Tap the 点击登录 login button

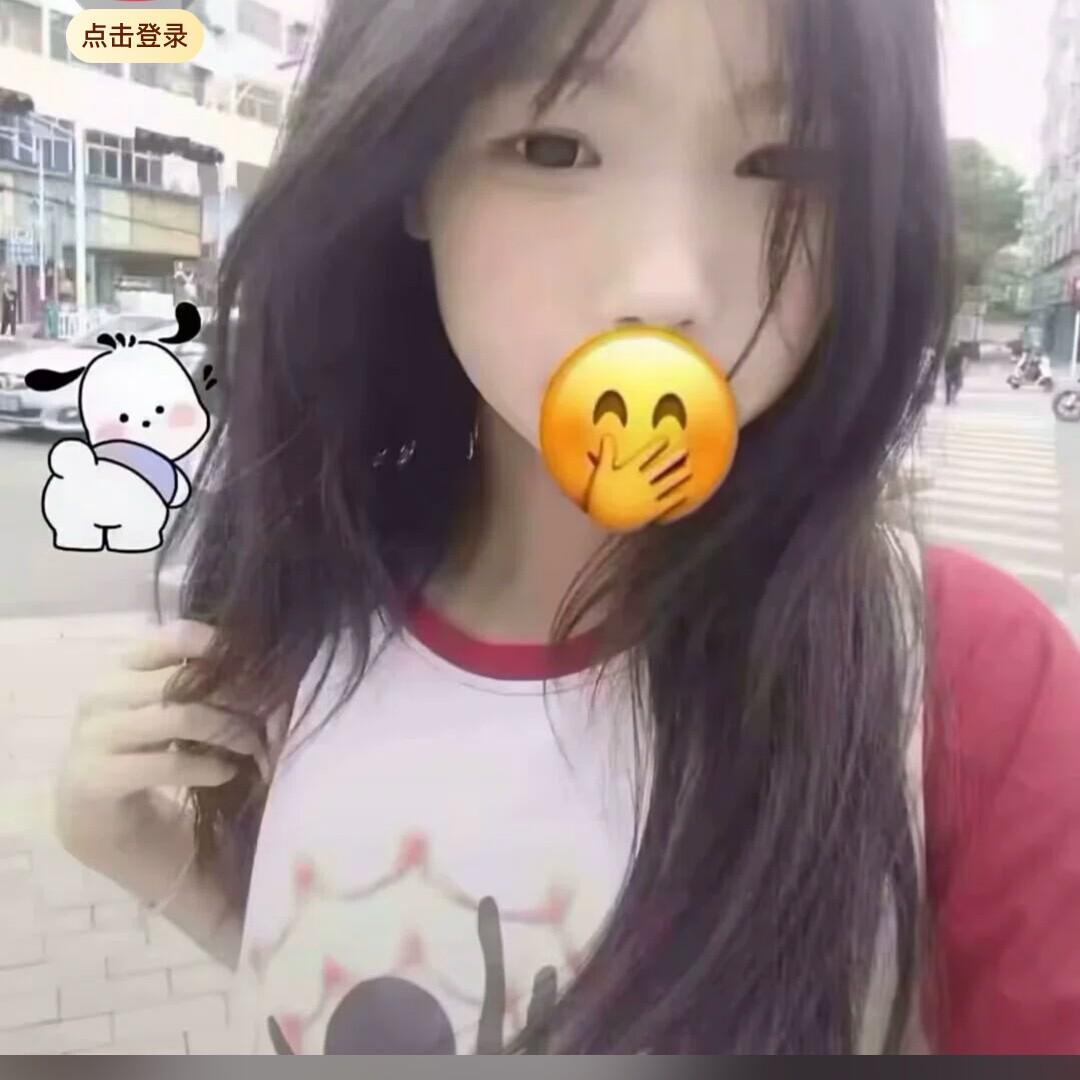(135, 37)
